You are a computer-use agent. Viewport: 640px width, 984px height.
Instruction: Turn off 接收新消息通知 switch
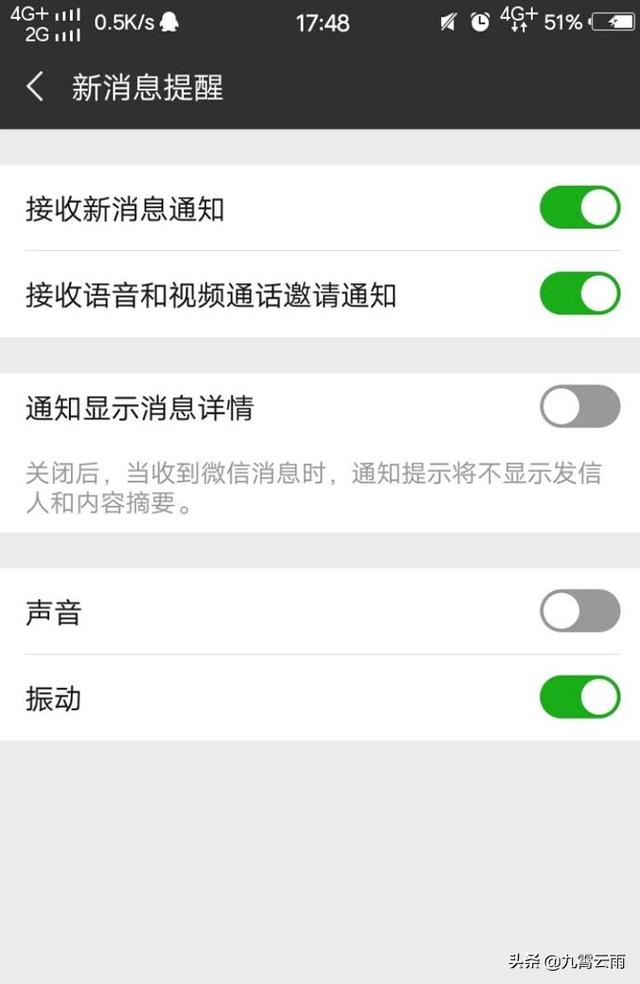(x=580, y=208)
